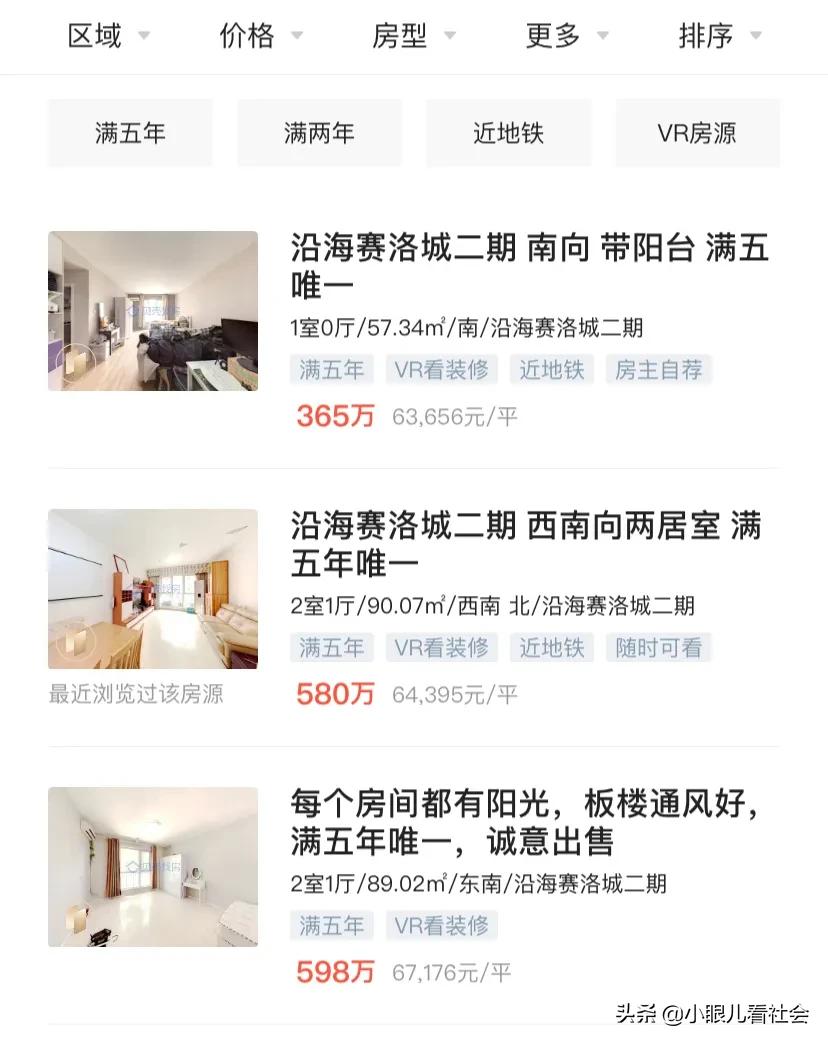Click the VR看装修 tag on the first listing
828x1043 pixels.
click(x=442, y=370)
